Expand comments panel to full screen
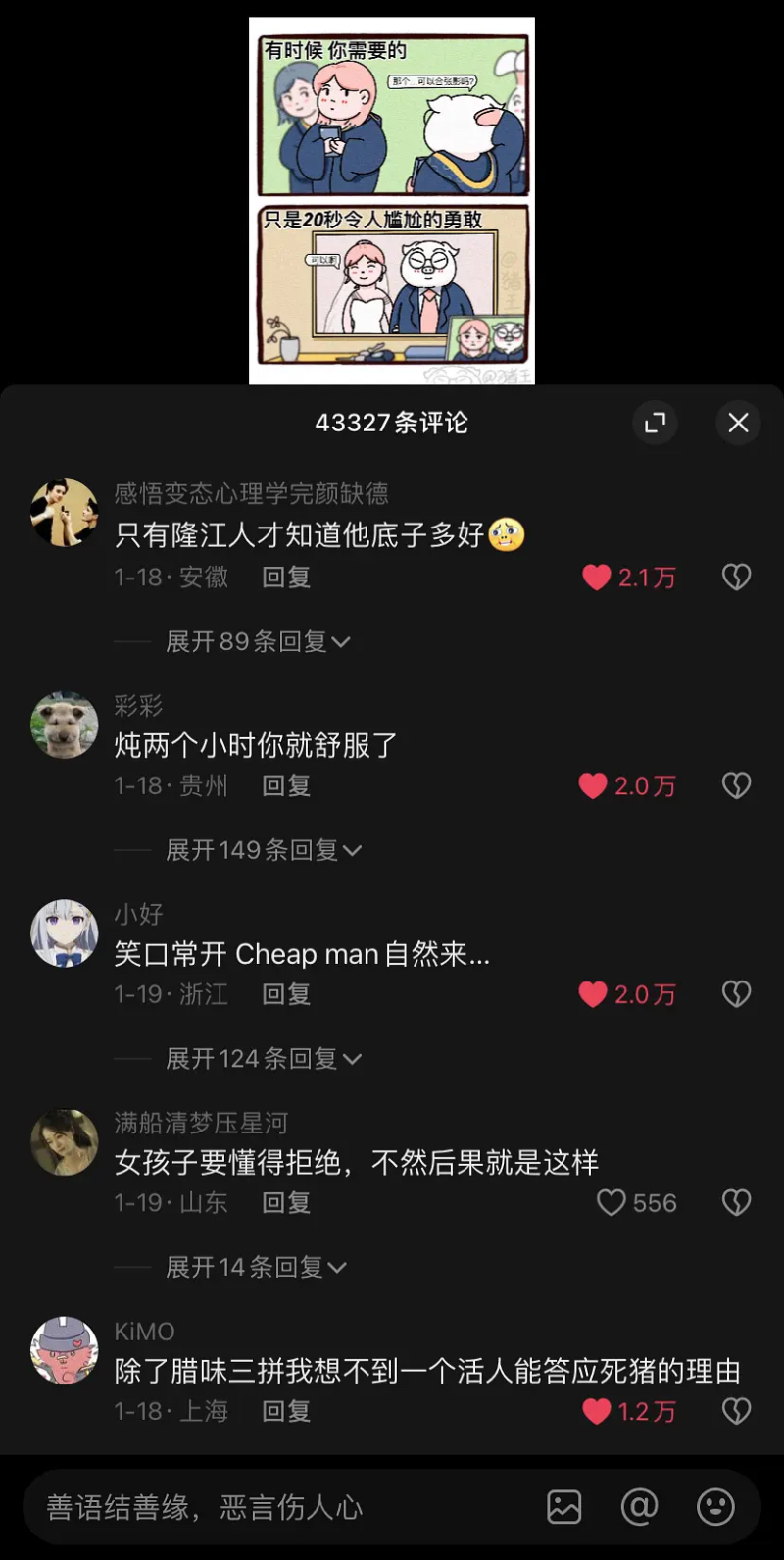The image size is (784, 1560). click(x=655, y=423)
